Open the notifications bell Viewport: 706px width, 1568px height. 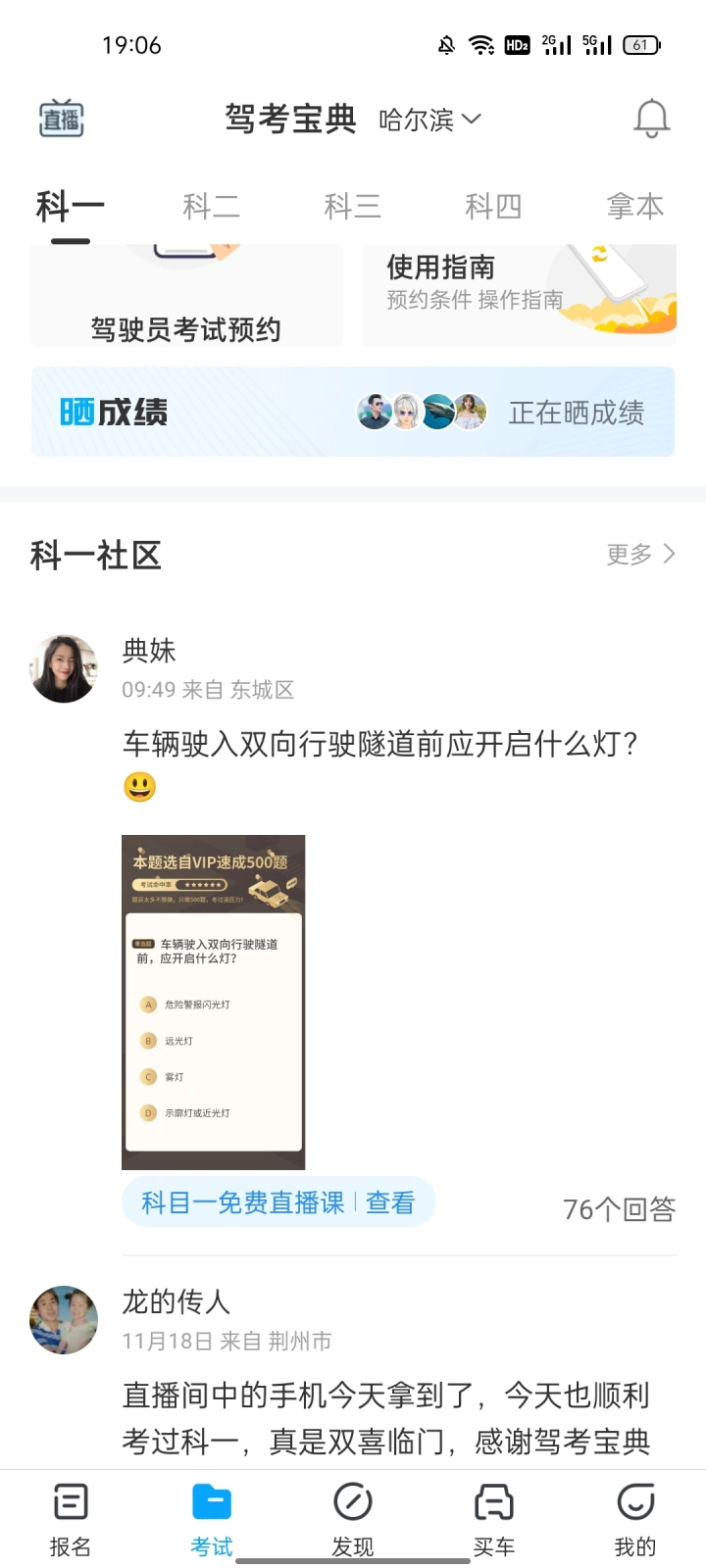[x=651, y=119]
